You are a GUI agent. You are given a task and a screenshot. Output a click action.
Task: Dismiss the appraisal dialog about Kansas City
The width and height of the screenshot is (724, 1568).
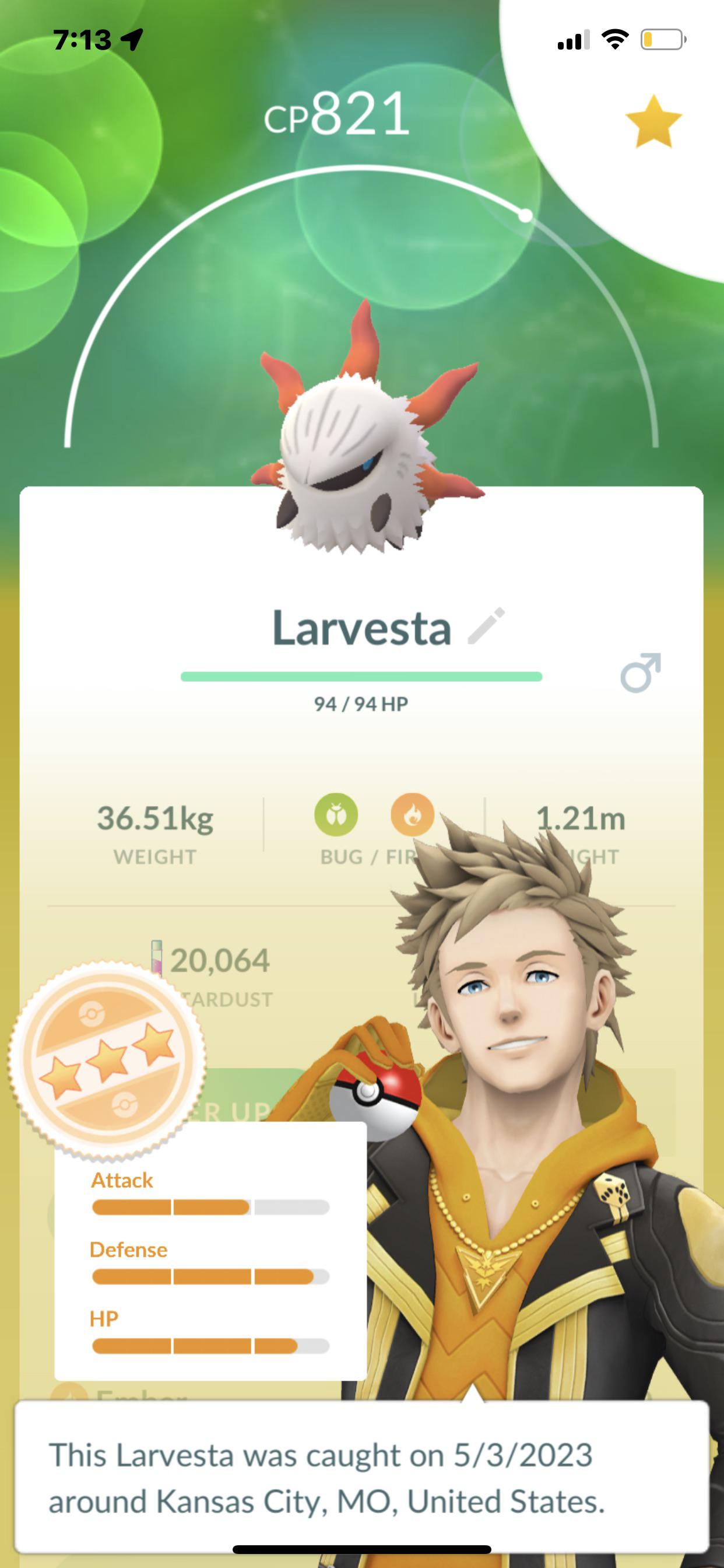pos(362,1478)
